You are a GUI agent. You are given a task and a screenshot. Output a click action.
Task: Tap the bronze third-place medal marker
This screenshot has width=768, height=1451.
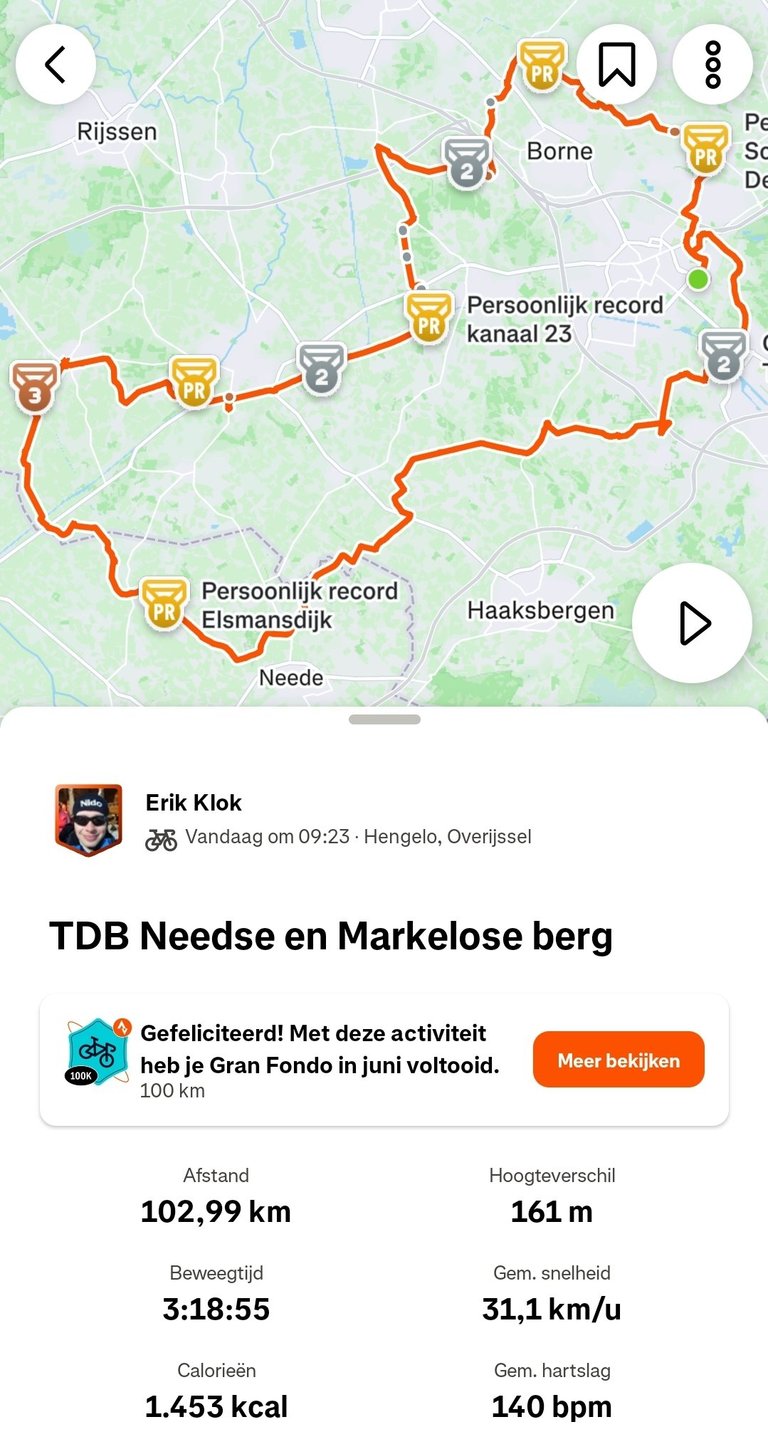(x=35, y=387)
